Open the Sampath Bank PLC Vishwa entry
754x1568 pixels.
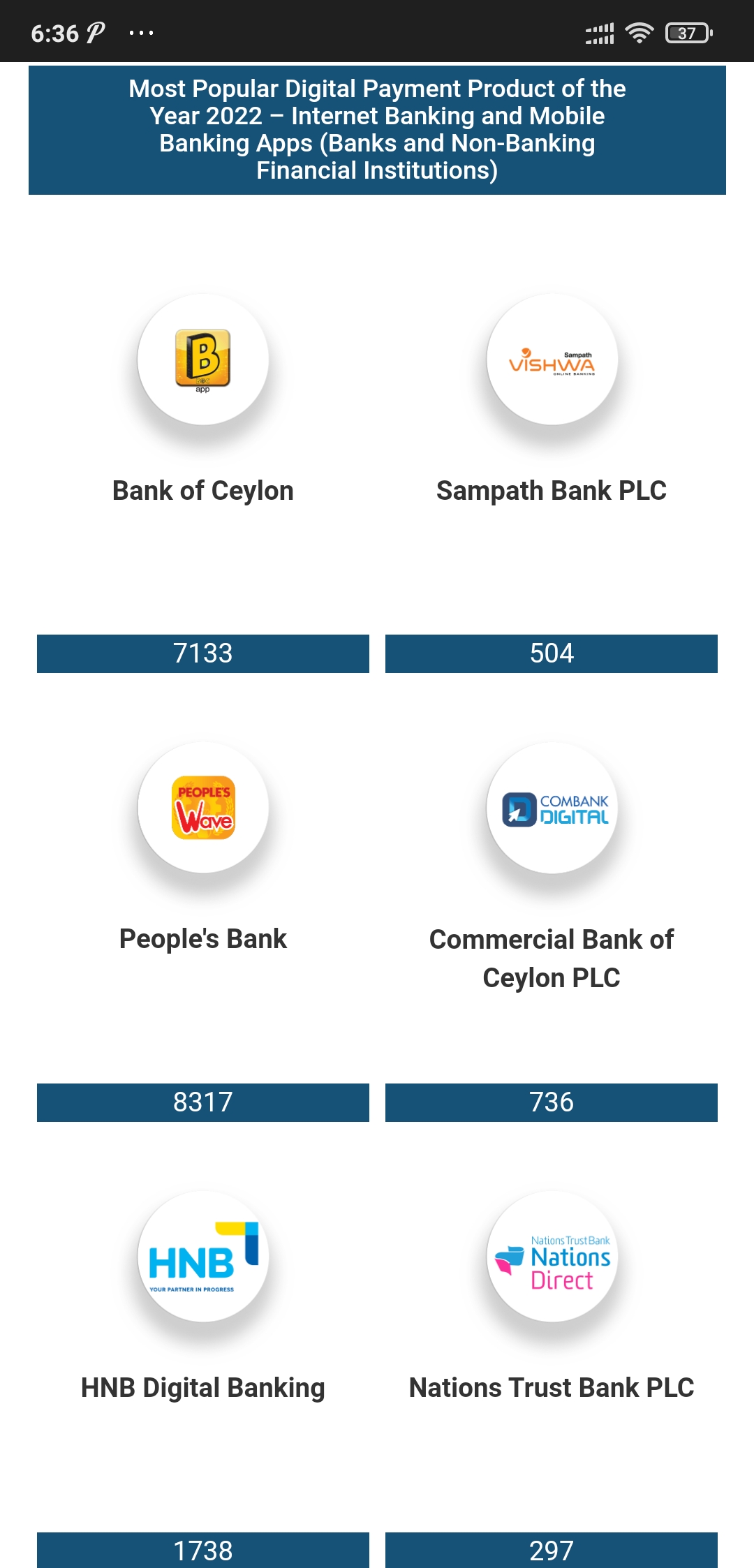pos(552,482)
